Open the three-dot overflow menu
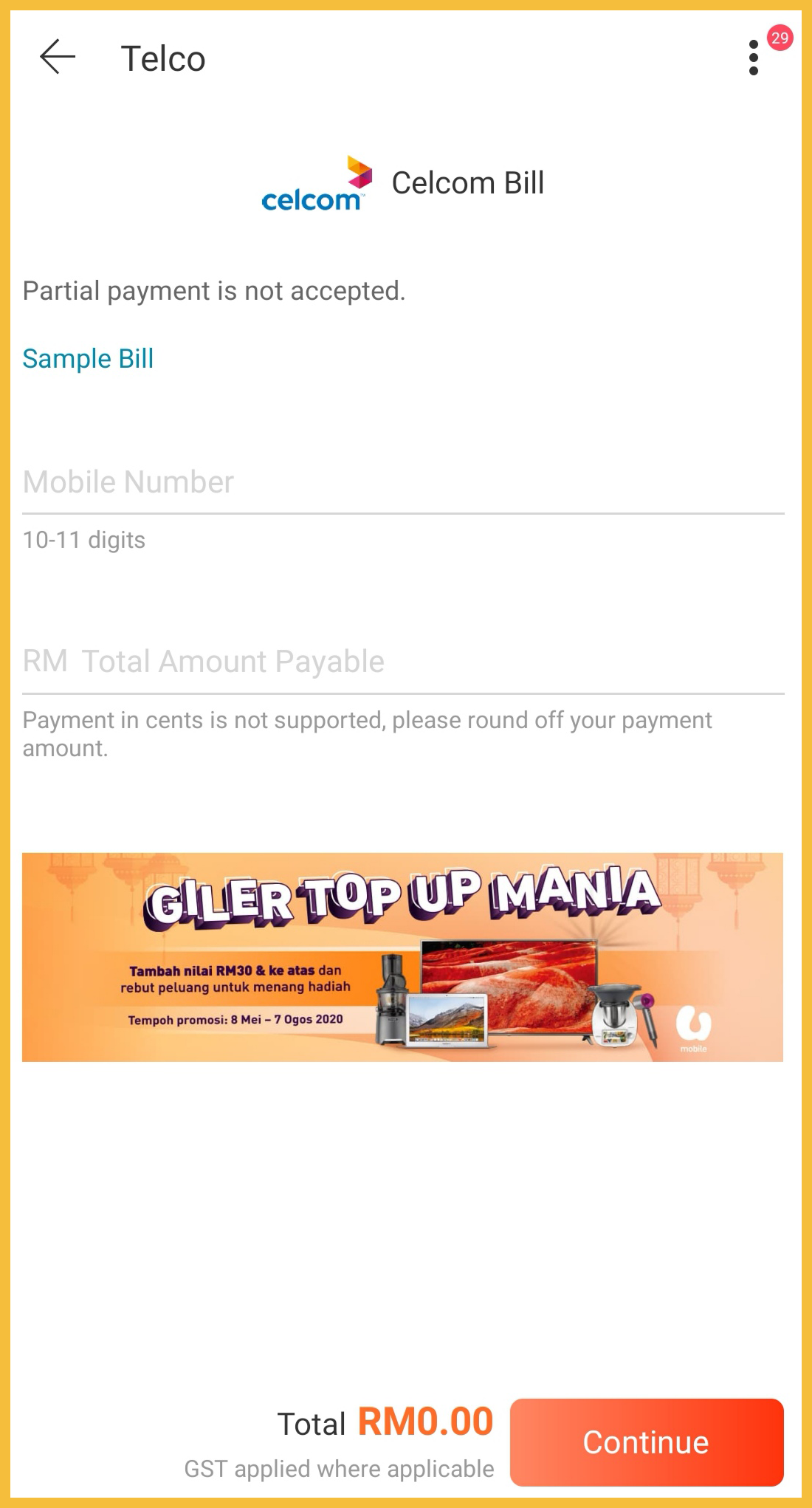812x1508 pixels. point(753,58)
